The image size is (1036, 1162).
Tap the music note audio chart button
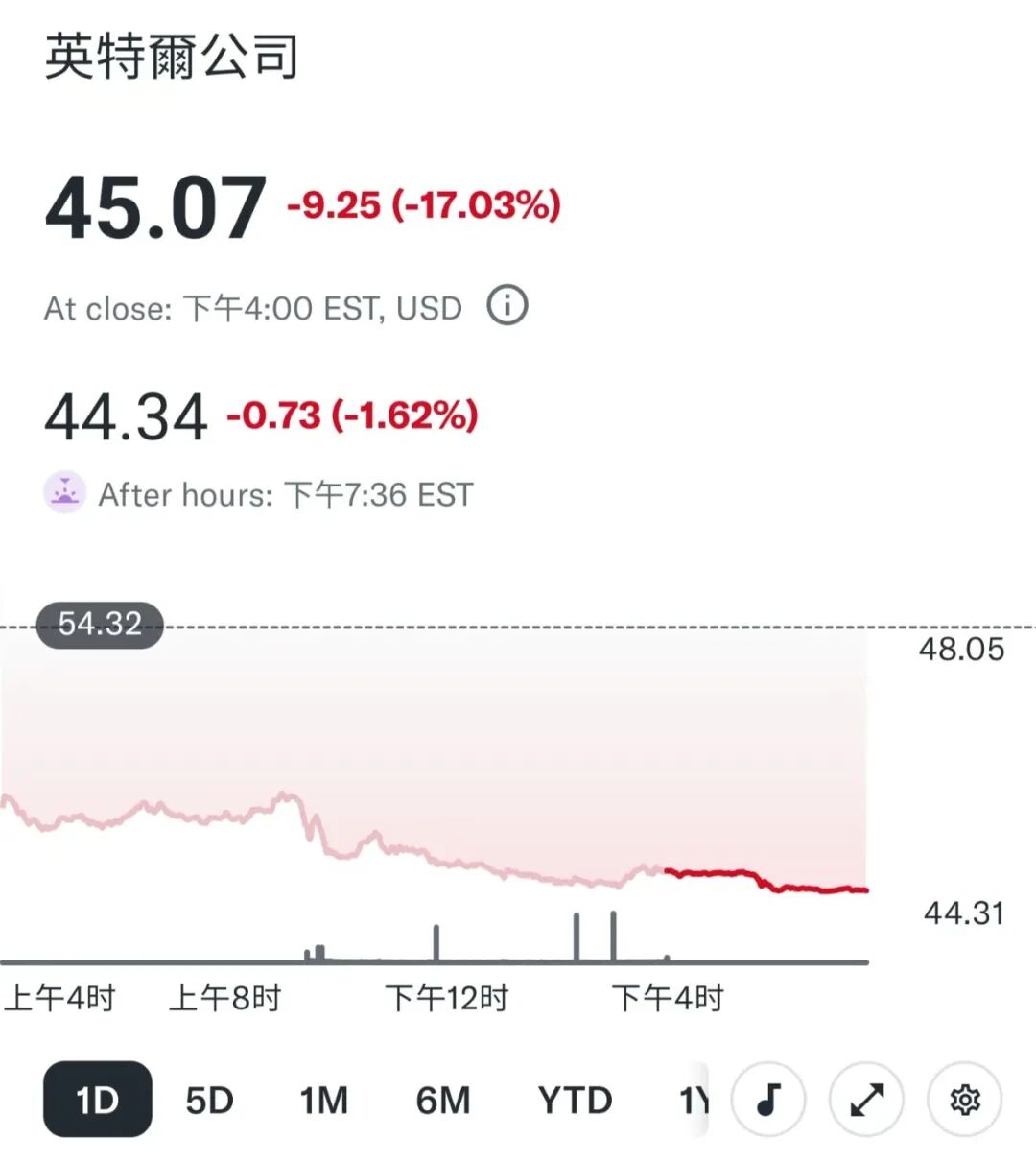pos(767,1100)
